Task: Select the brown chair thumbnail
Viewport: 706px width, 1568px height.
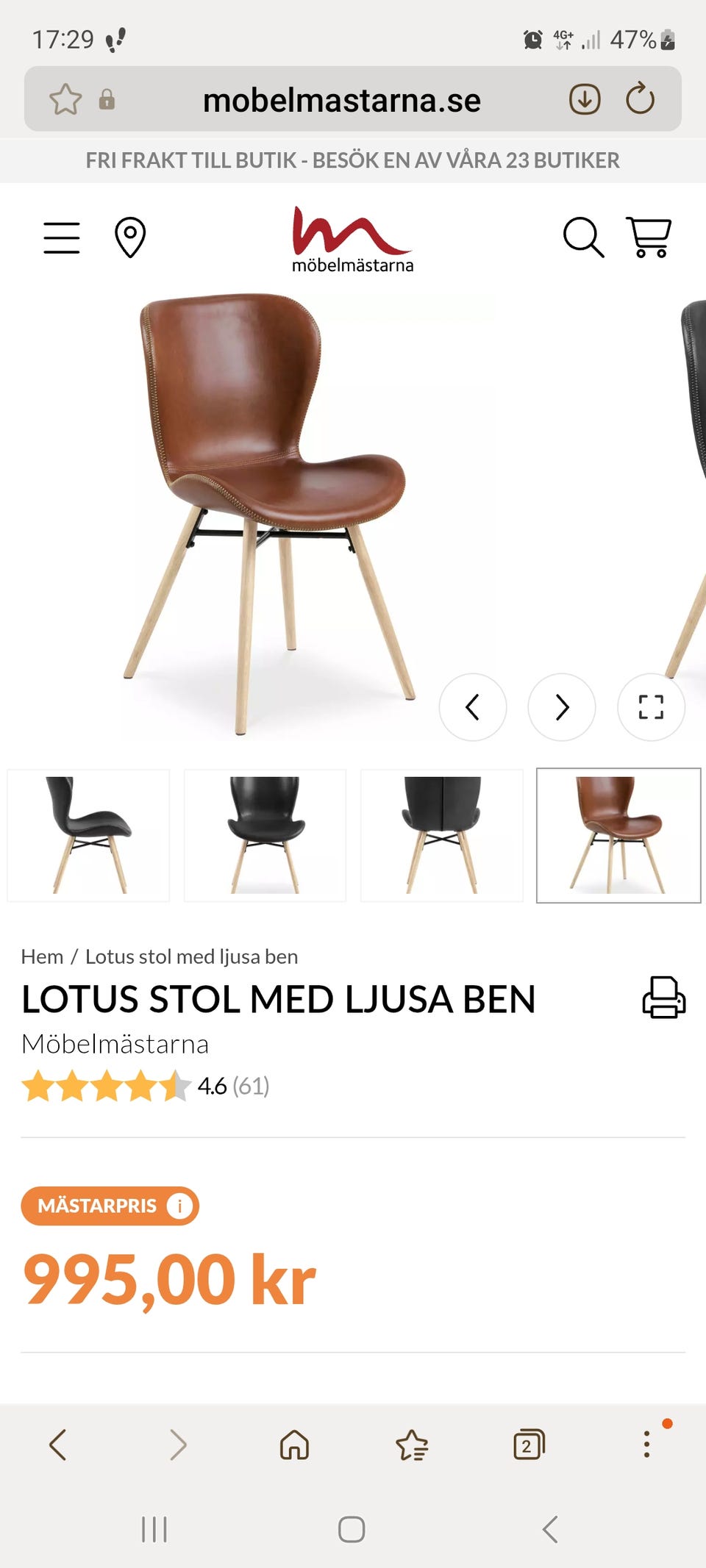Action: [x=618, y=835]
